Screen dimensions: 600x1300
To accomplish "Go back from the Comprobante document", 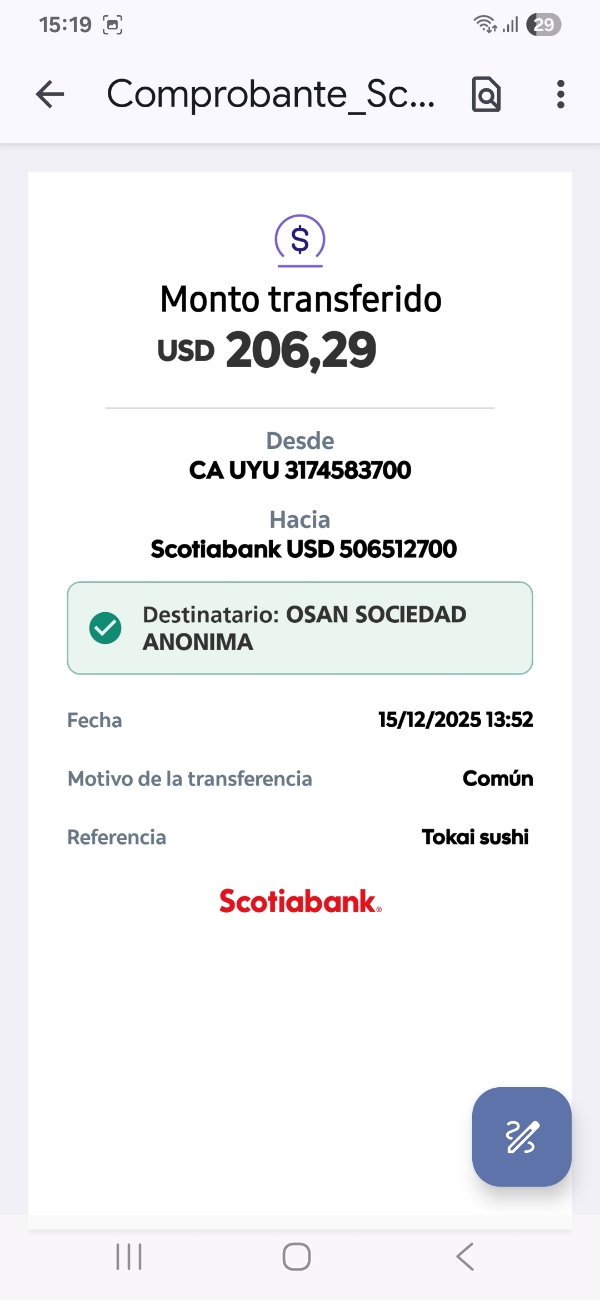I will [x=49, y=94].
